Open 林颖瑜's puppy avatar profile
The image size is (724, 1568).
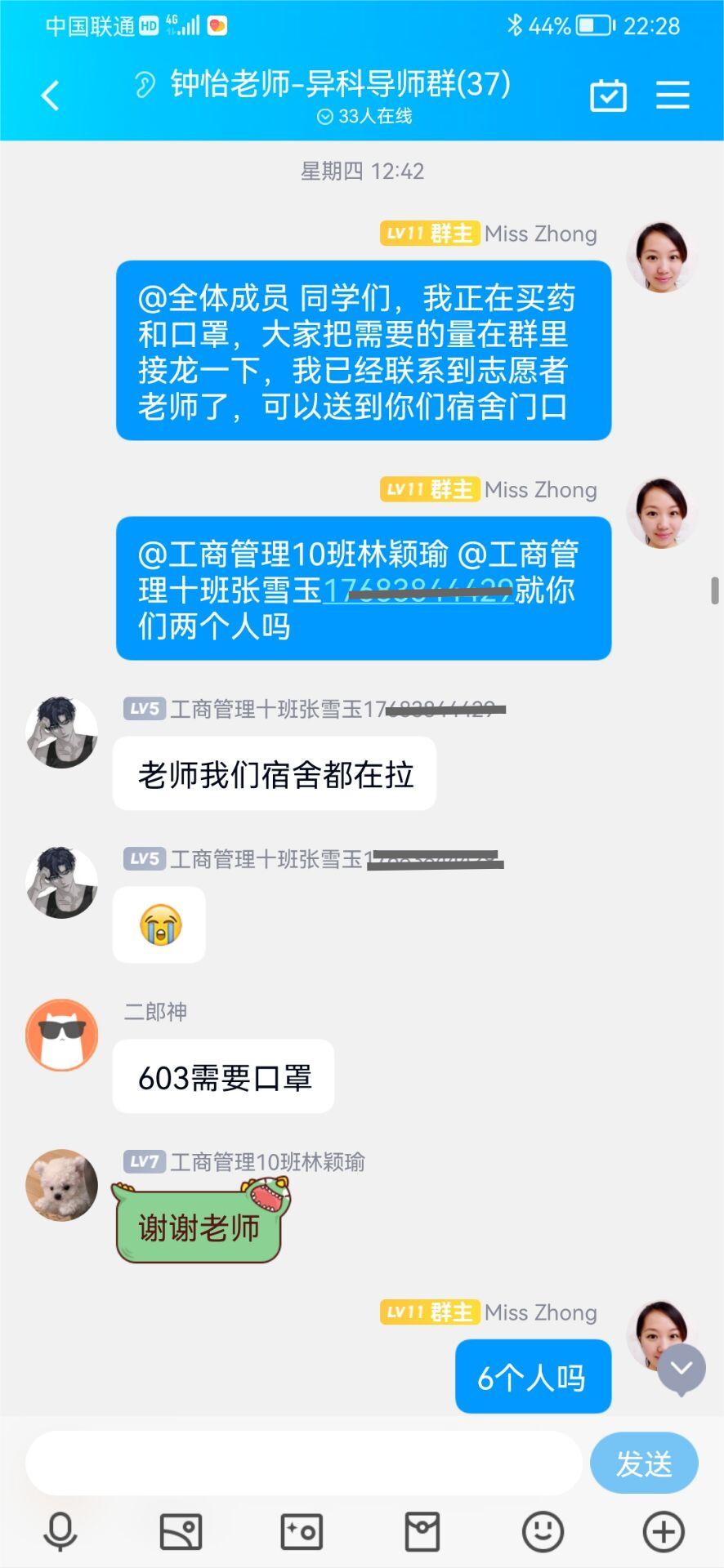click(x=62, y=1185)
